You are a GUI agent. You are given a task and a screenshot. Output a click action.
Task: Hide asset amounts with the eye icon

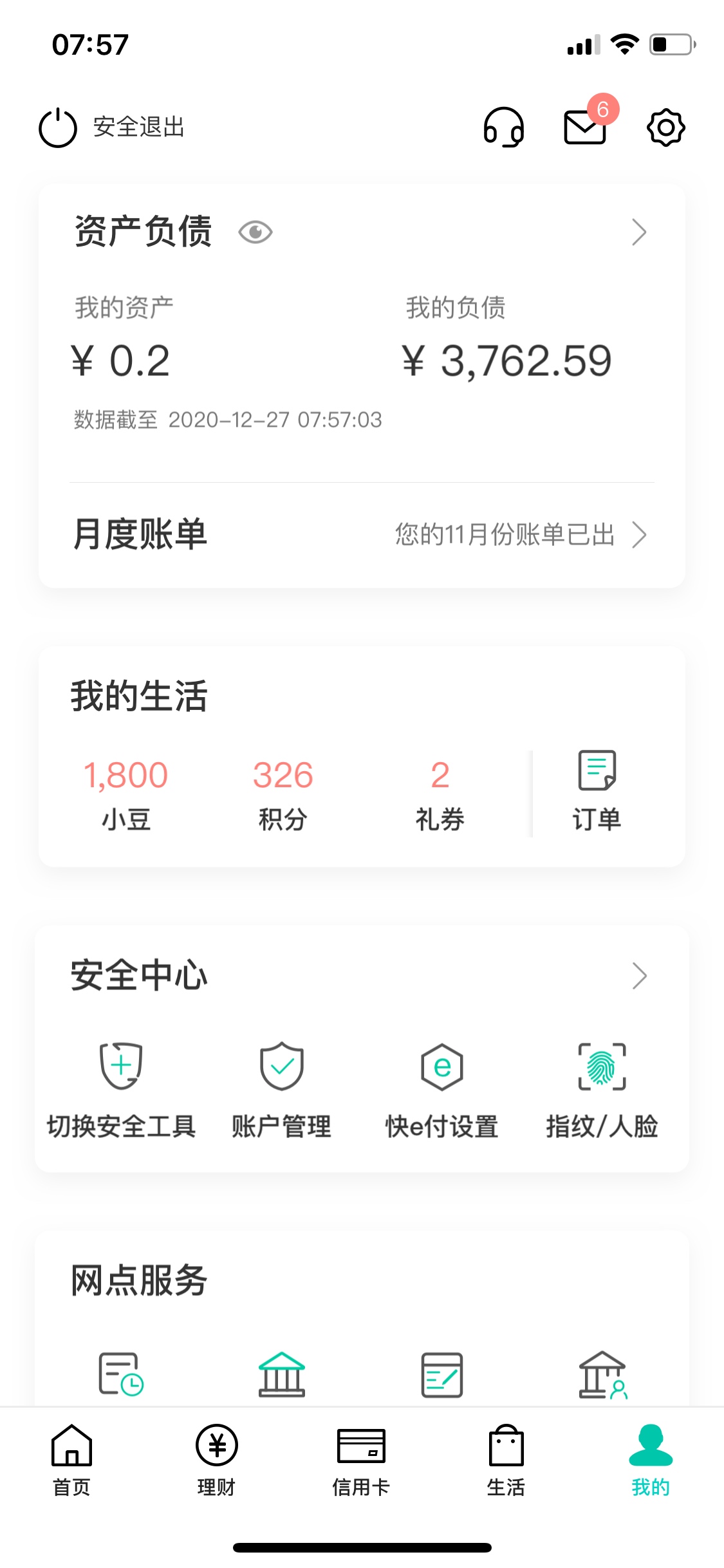[x=255, y=232]
